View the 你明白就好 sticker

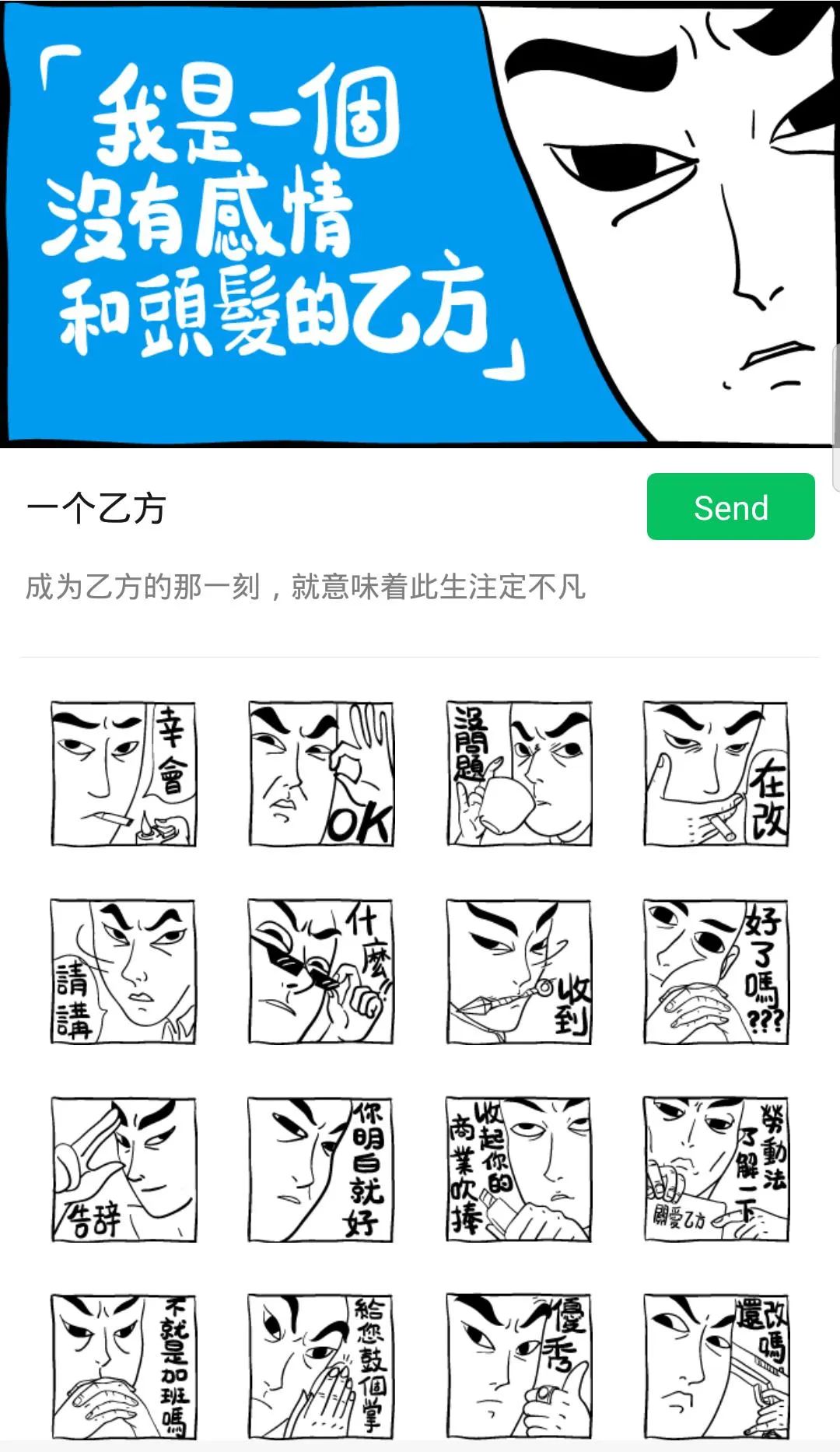tap(321, 1169)
